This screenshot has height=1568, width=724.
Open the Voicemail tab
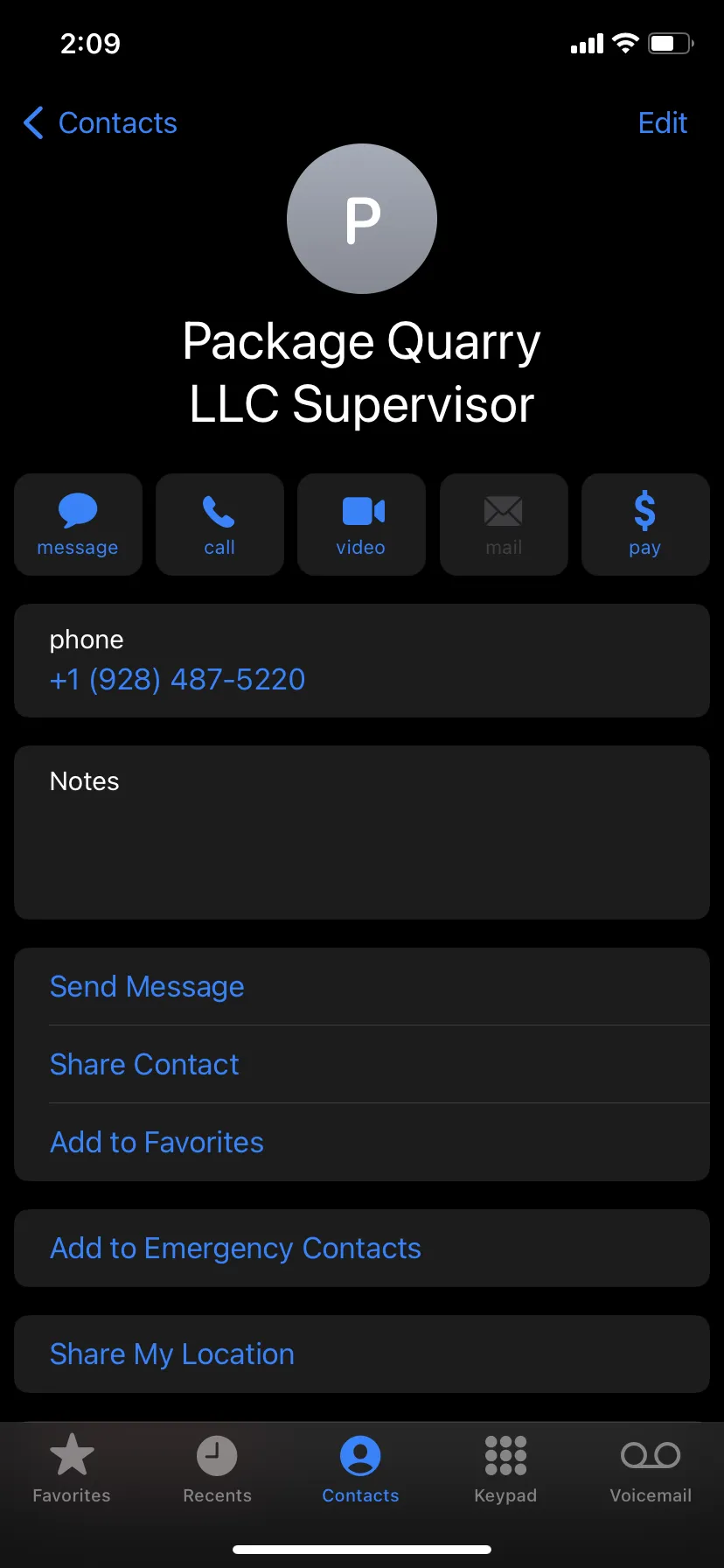pos(651,1469)
